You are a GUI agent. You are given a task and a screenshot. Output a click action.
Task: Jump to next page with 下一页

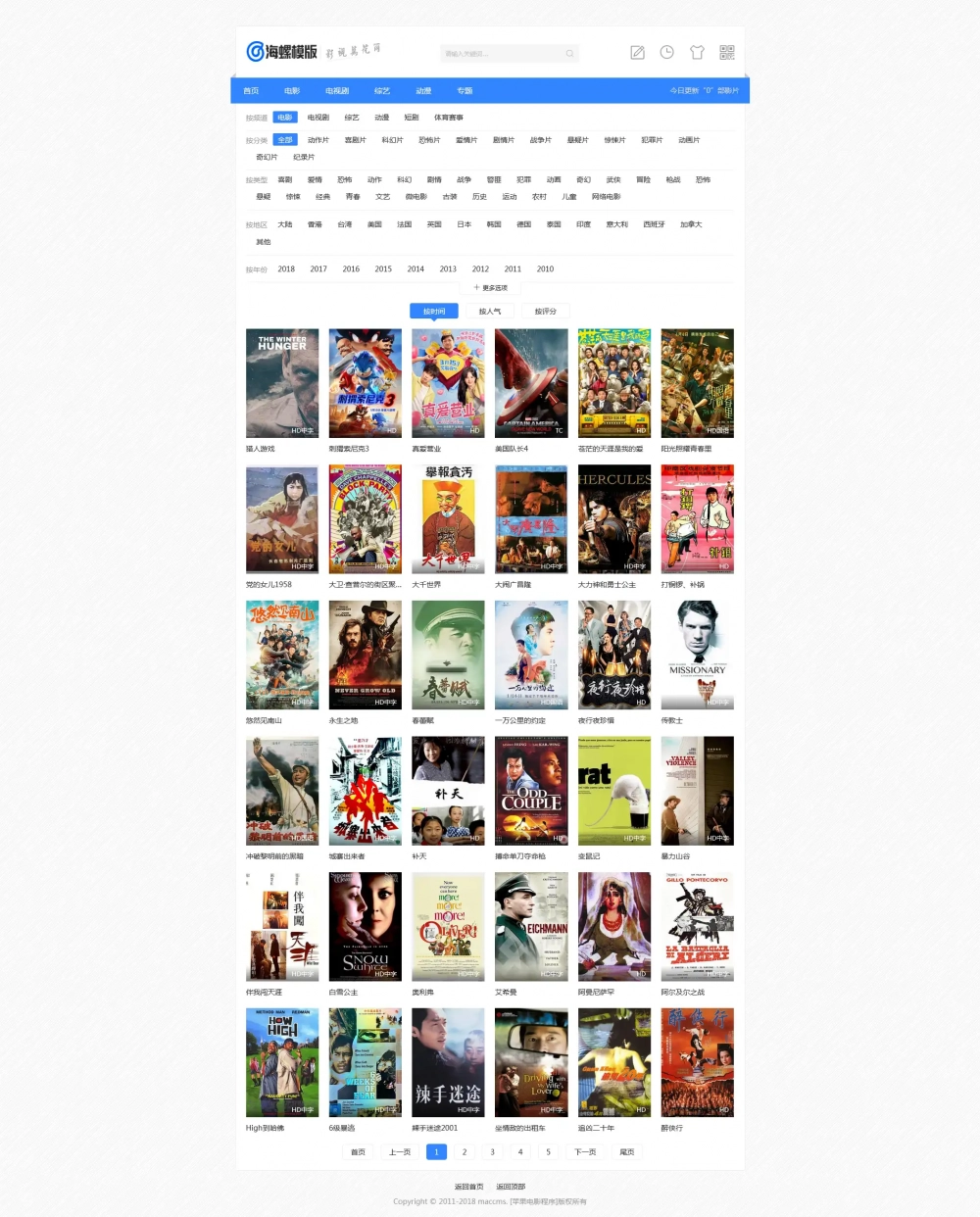(x=585, y=1151)
